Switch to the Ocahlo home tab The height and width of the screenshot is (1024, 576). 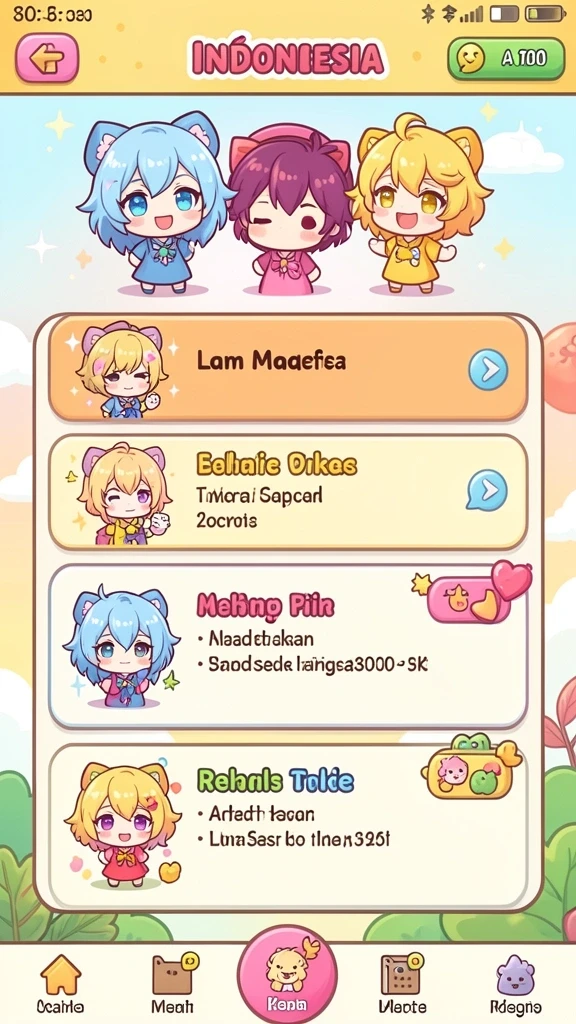point(60,984)
